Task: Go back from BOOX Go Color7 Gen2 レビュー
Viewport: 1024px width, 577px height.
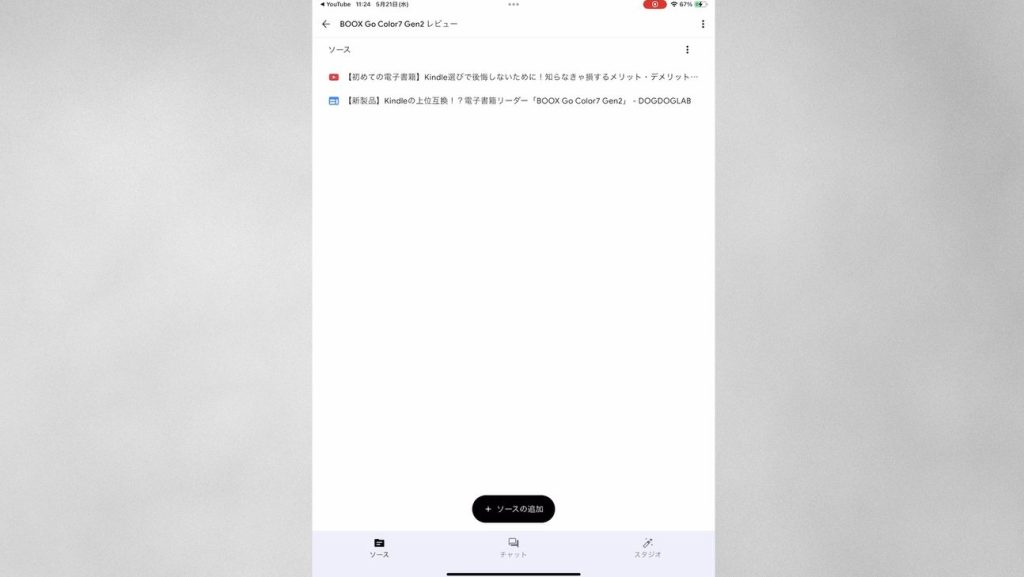Action: coord(326,24)
